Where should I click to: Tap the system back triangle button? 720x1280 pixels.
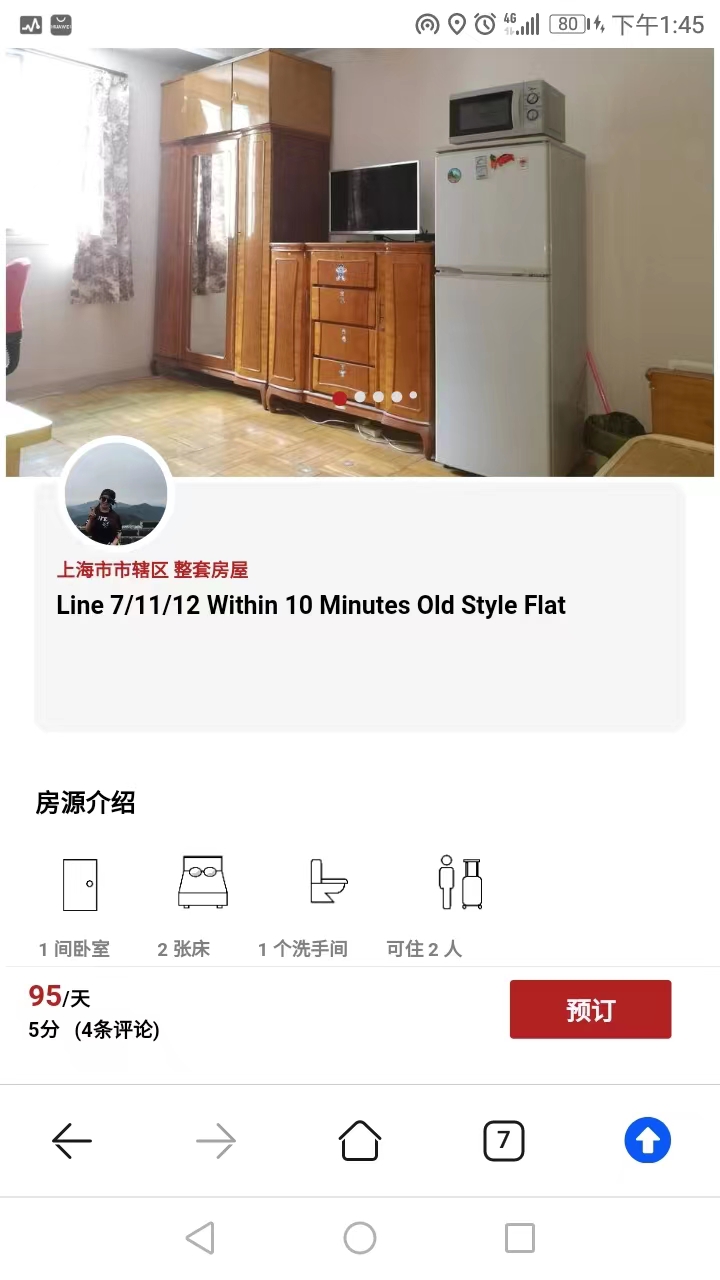[x=200, y=1238]
